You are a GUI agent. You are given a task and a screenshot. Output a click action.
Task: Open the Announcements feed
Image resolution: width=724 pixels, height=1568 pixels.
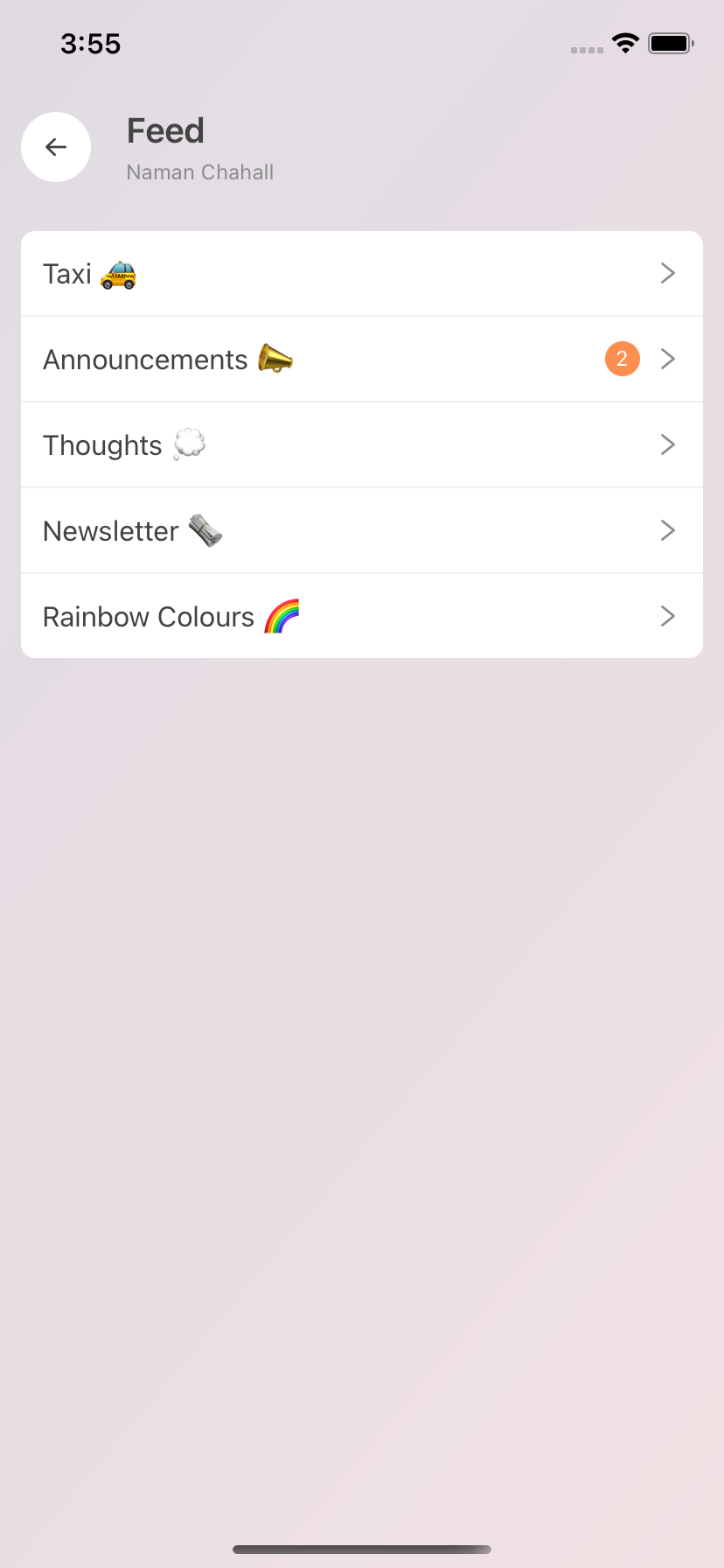click(361, 360)
